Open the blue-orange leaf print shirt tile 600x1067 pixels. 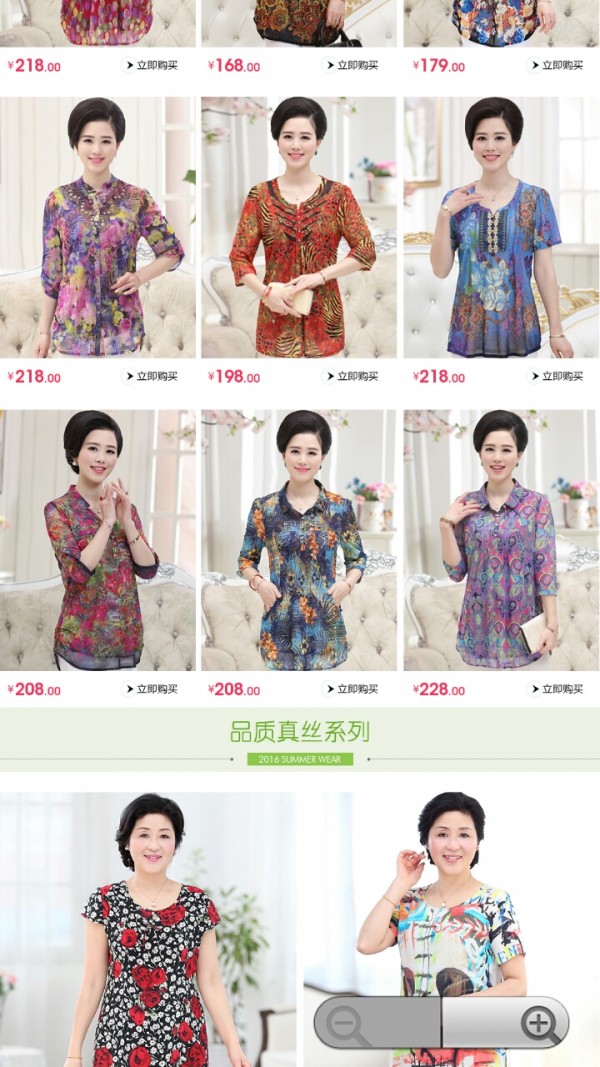click(x=299, y=540)
